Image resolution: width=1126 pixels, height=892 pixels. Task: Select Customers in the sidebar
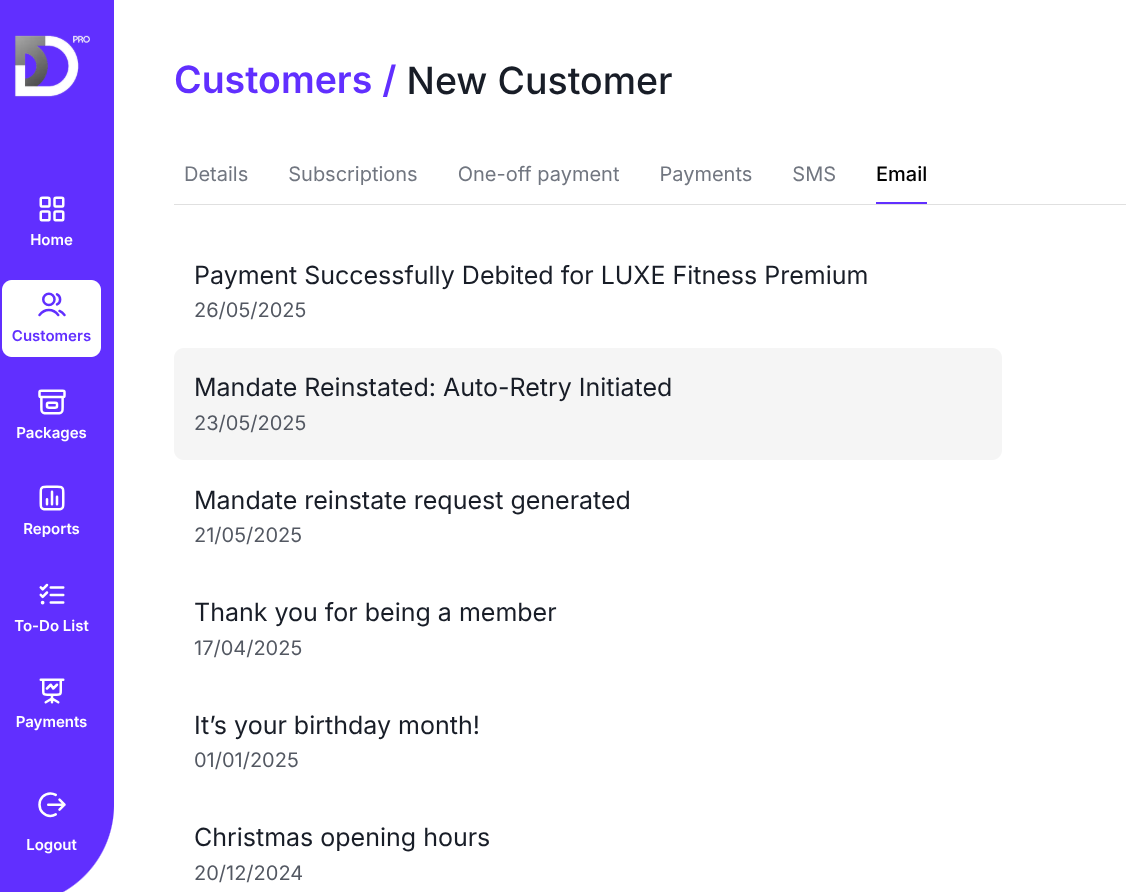[x=51, y=318]
